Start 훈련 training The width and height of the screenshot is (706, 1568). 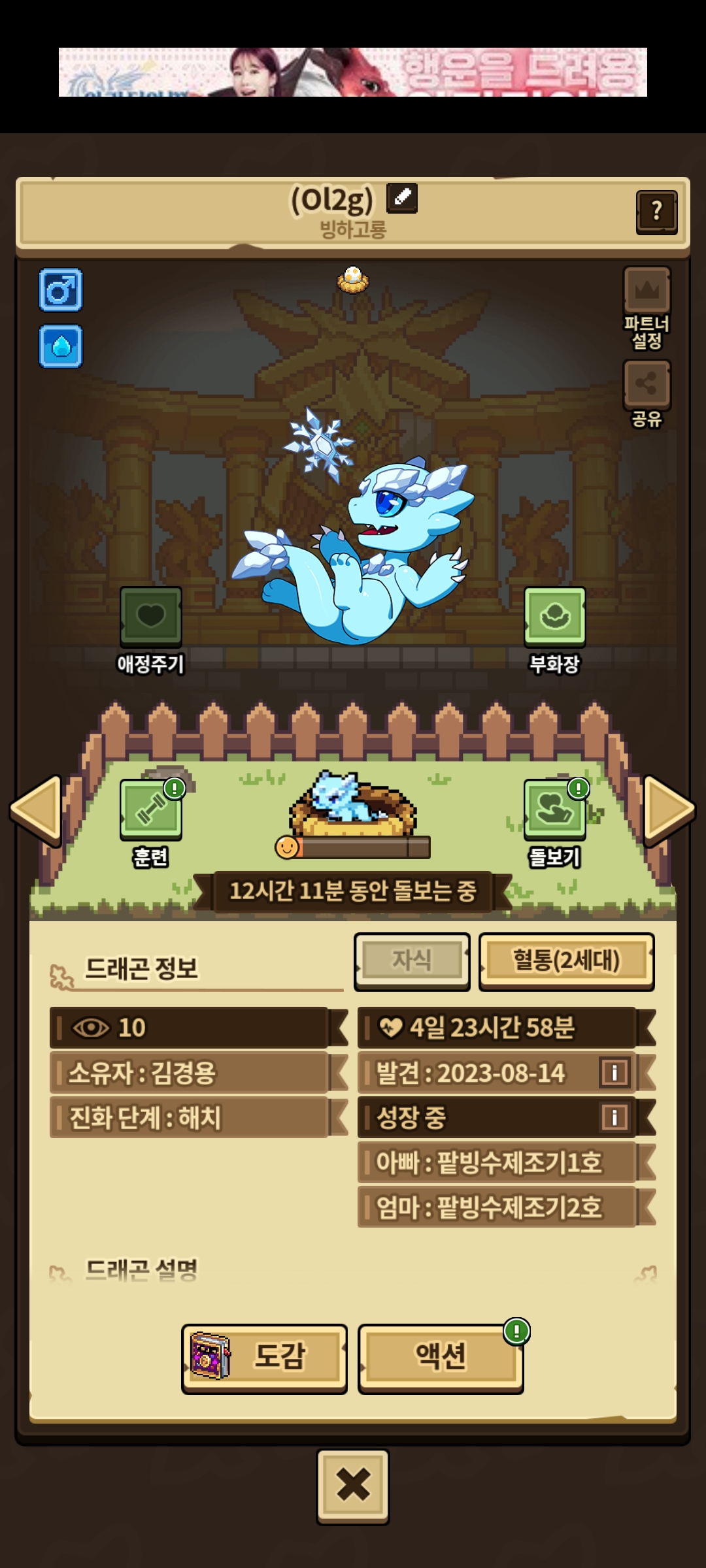coord(150,810)
